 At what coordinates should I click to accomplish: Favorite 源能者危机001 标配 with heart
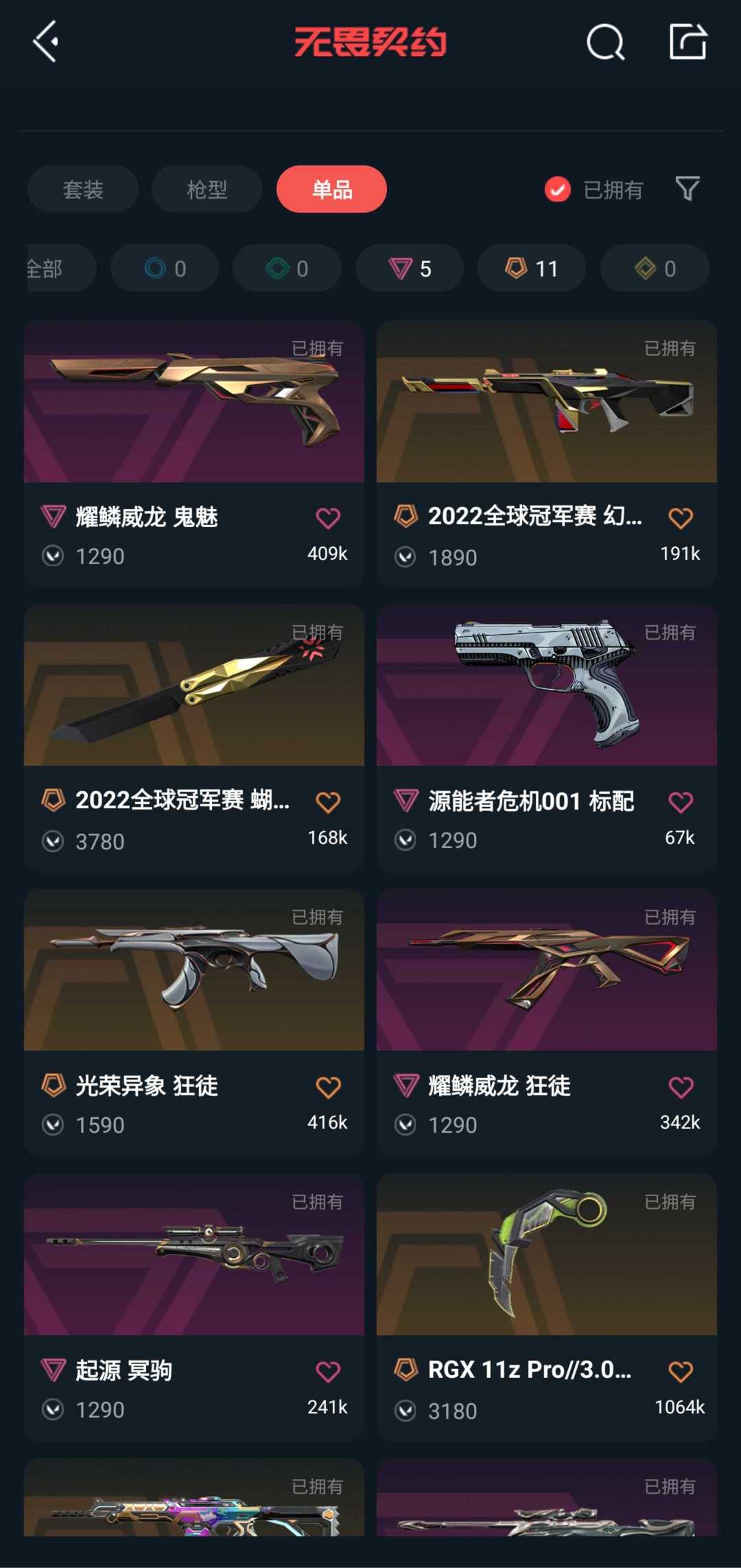tap(681, 802)
